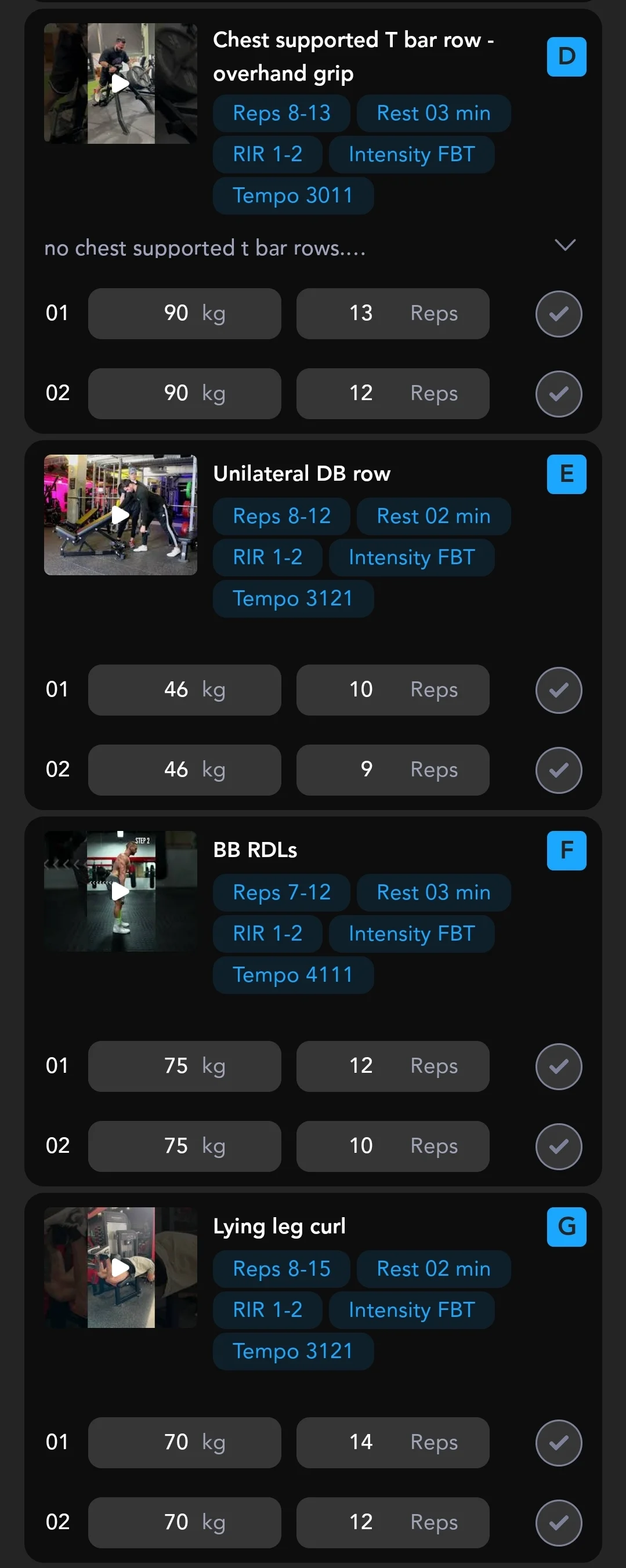The width and height of the screenshot is (626, 1568).
Task: Mark Lying leg curl set 02 done
Action: [x=558, y=1522]
